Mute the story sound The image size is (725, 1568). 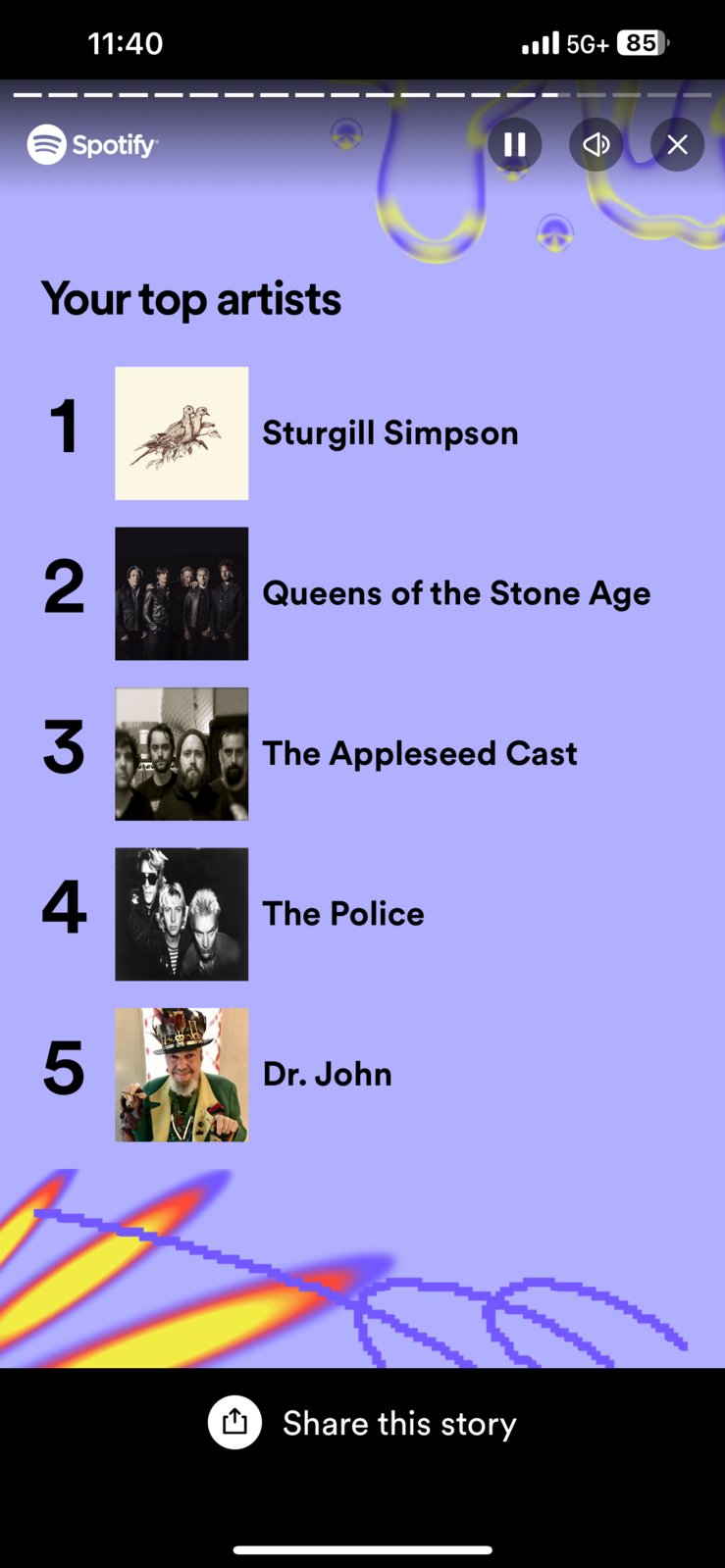point(596,145)
